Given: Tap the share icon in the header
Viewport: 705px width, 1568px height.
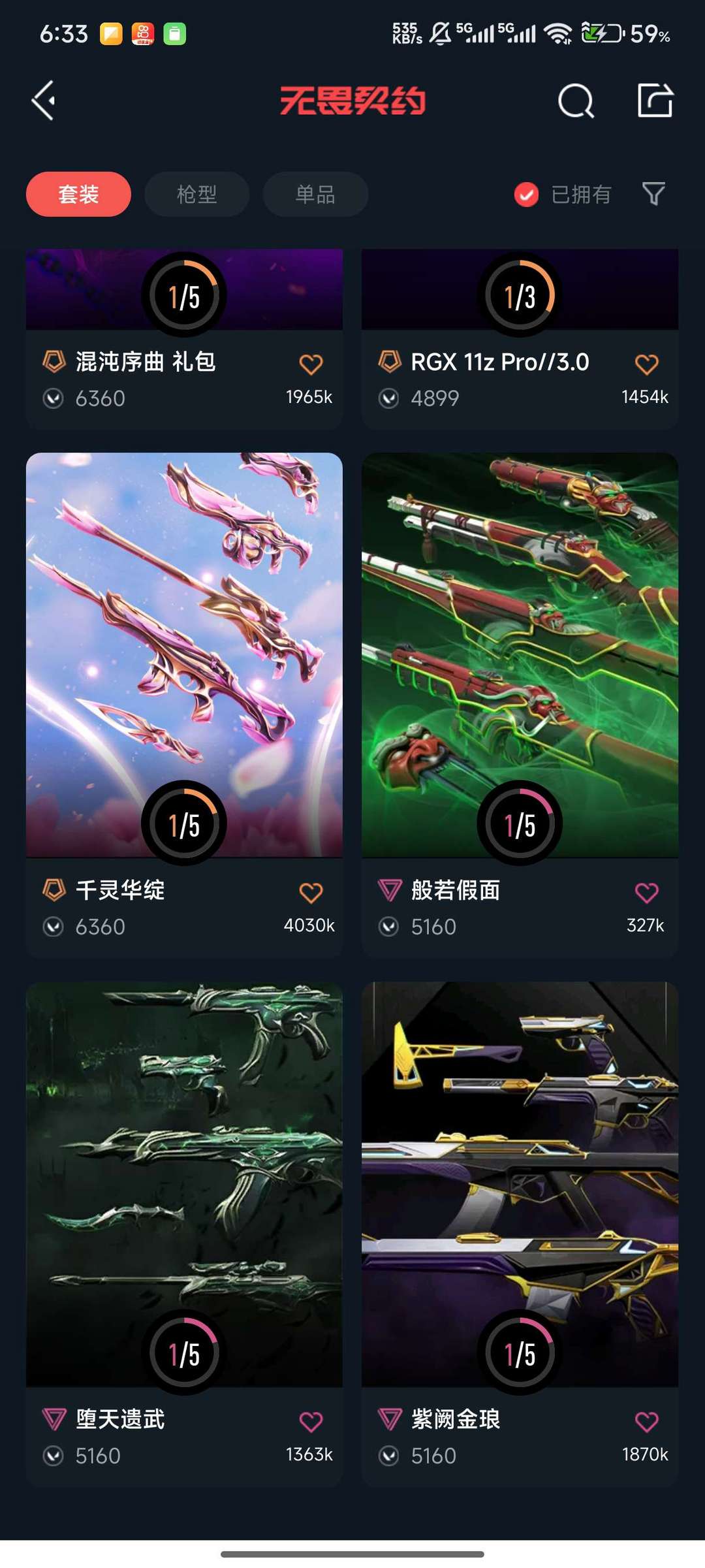Looking at the screenshot, I should pos(655,101).
